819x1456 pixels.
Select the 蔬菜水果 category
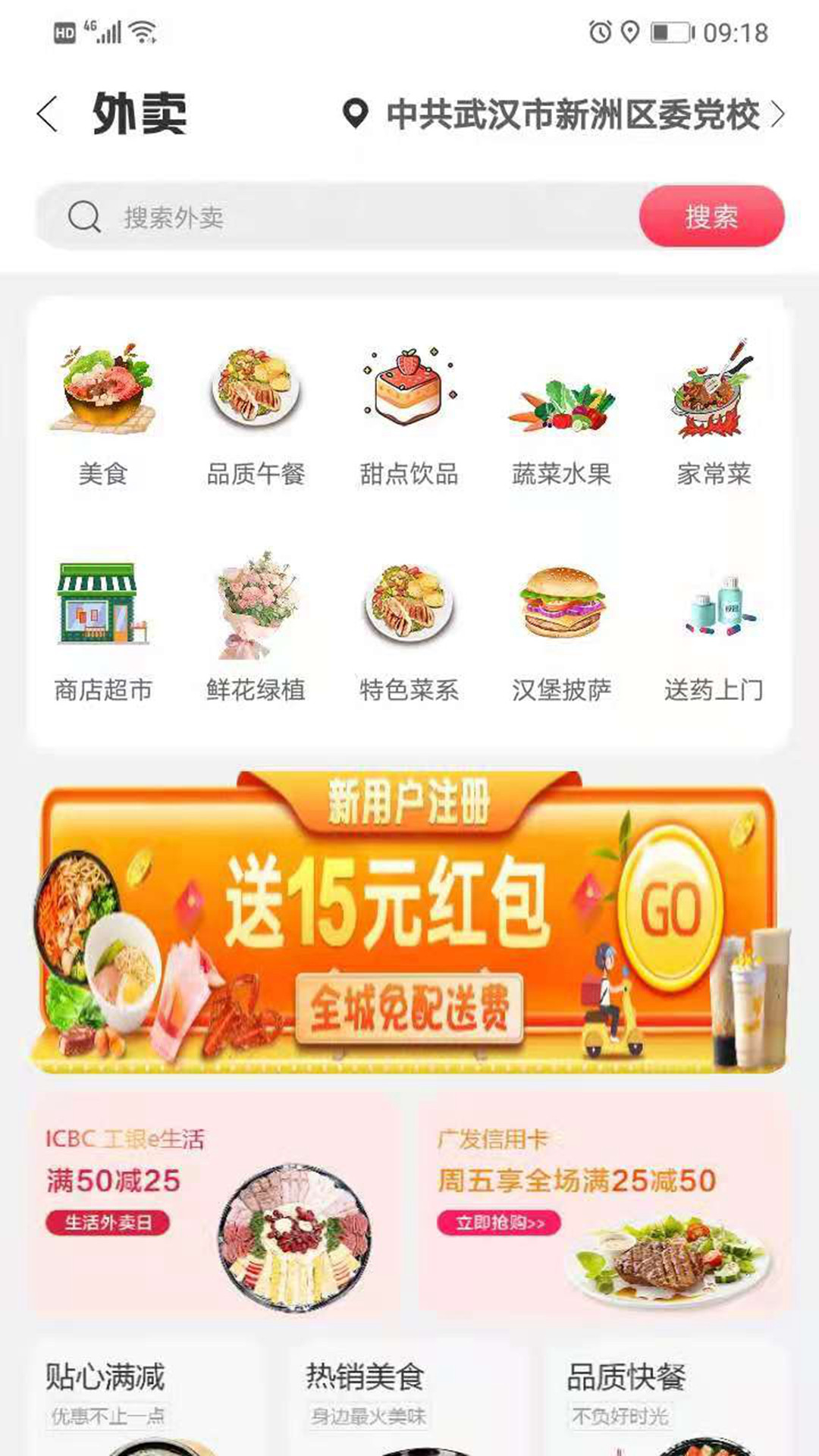561,415
